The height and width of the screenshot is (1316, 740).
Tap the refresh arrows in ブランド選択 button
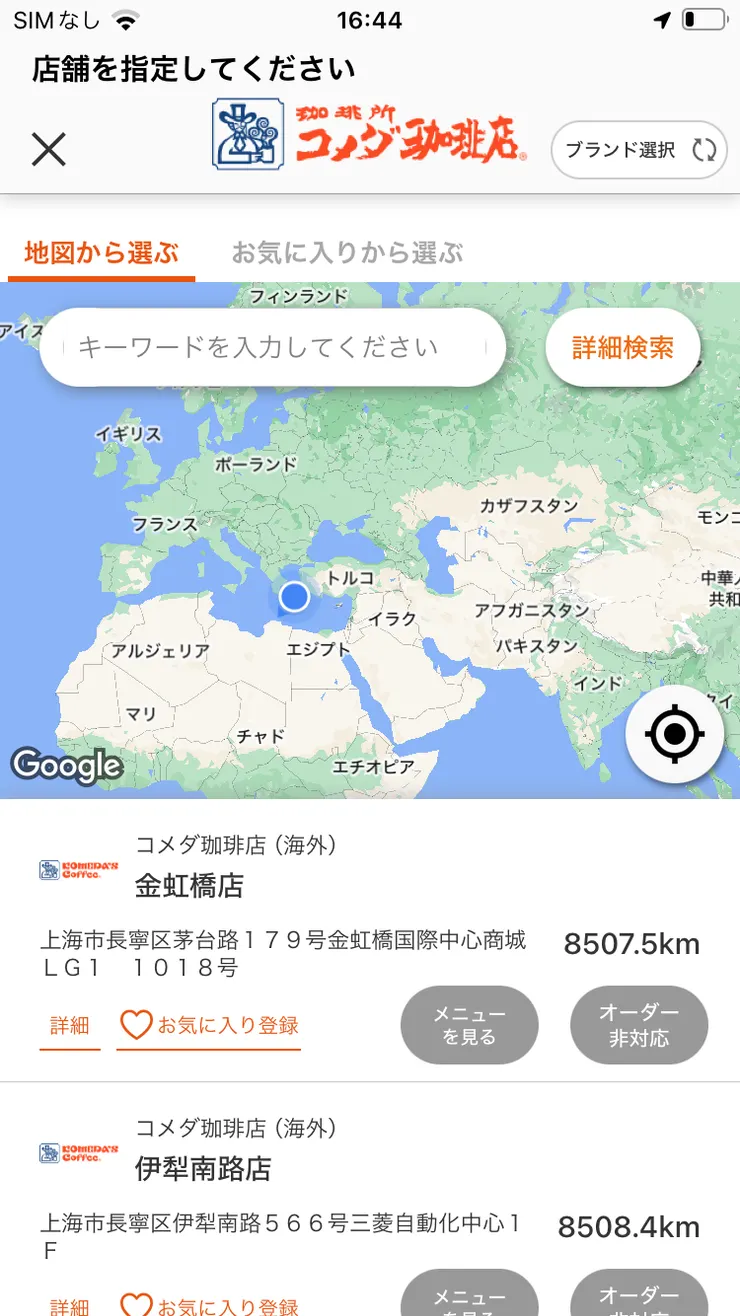[703, 149]
